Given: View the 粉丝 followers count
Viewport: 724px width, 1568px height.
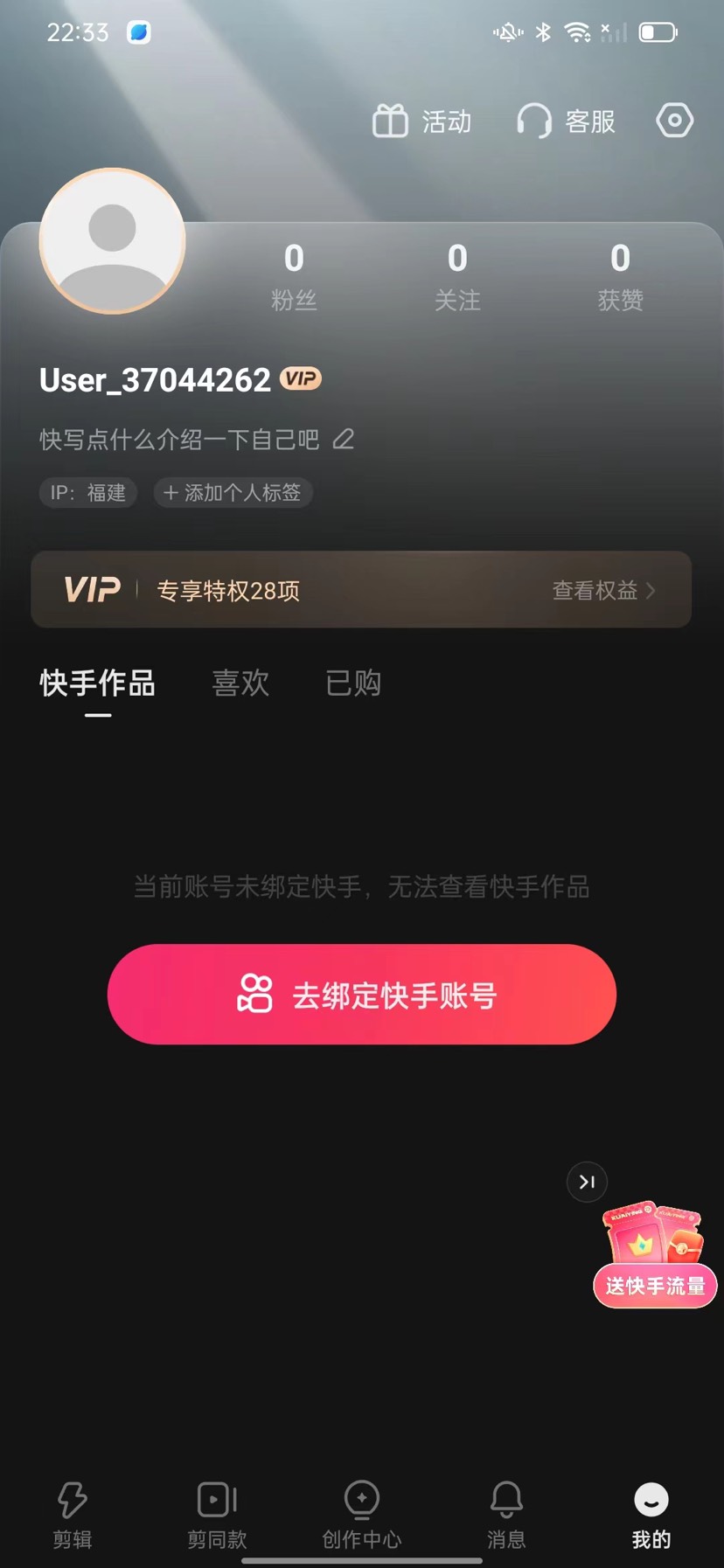Looking at the screenshot, I should 294,276.
